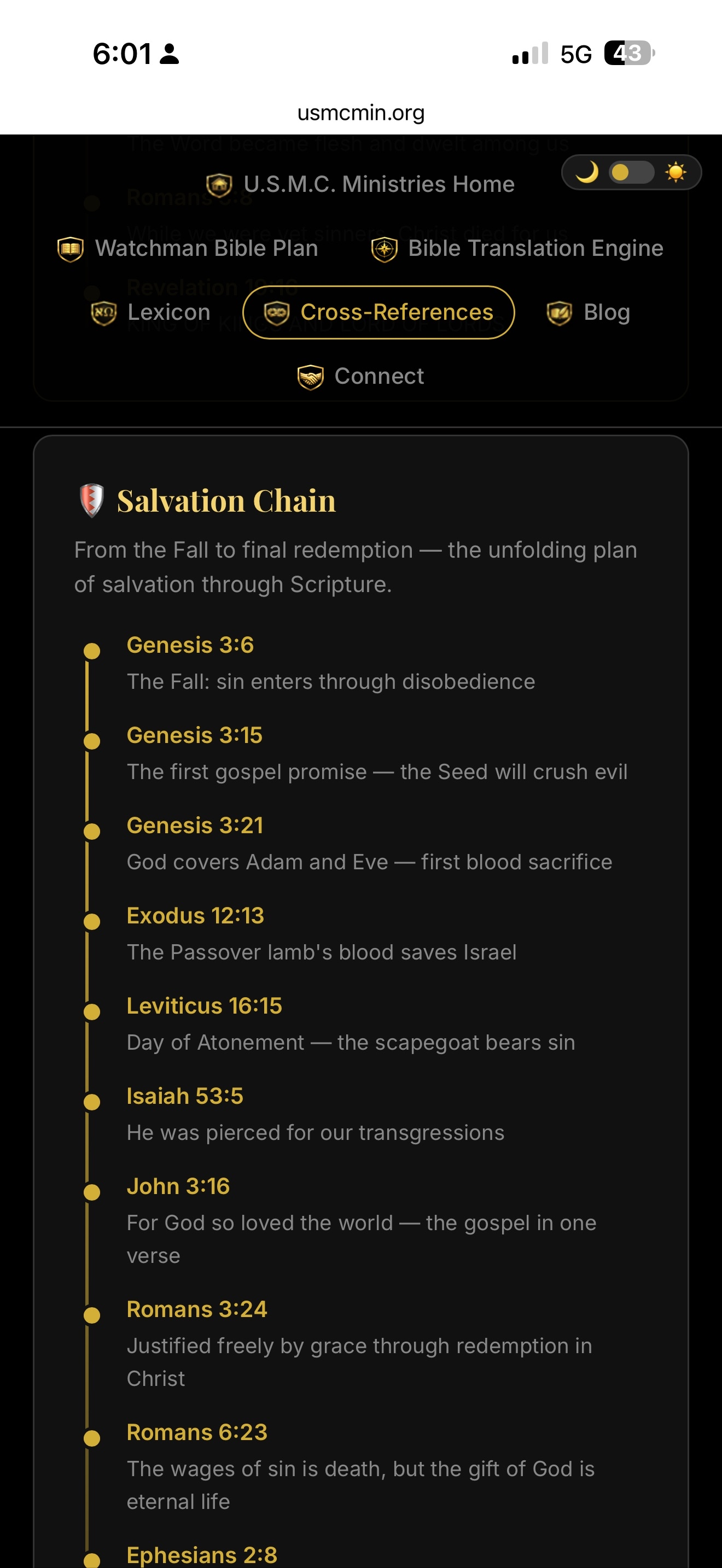This screenshot has width=722, height=1568.
Task: Open Genesis 3:6 verse reference
Action: (190, 645)
